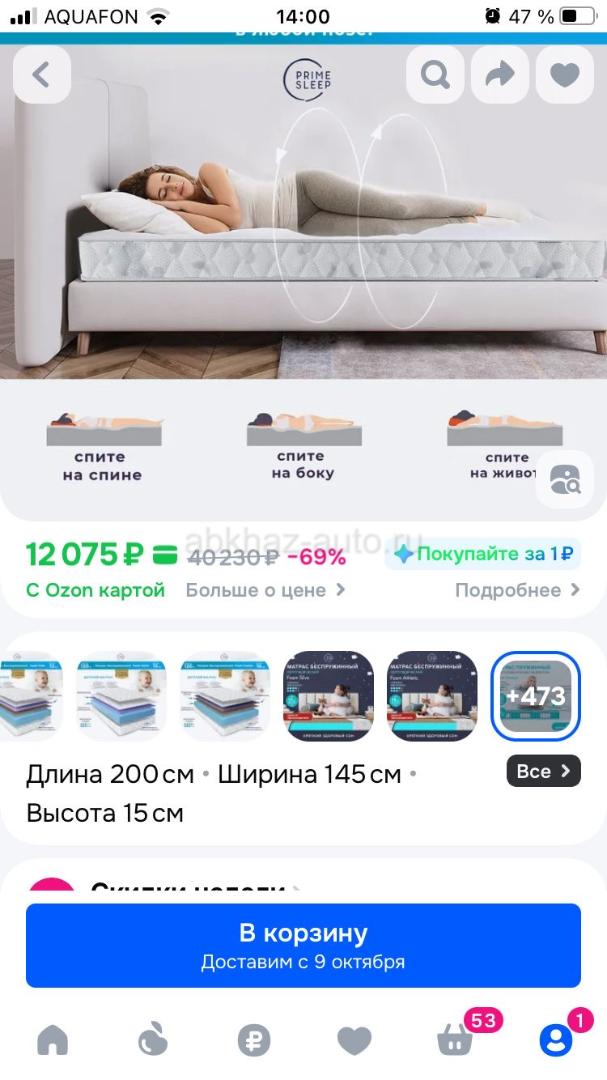Open "Подробнее" about the offer

[x=515, y=590]
